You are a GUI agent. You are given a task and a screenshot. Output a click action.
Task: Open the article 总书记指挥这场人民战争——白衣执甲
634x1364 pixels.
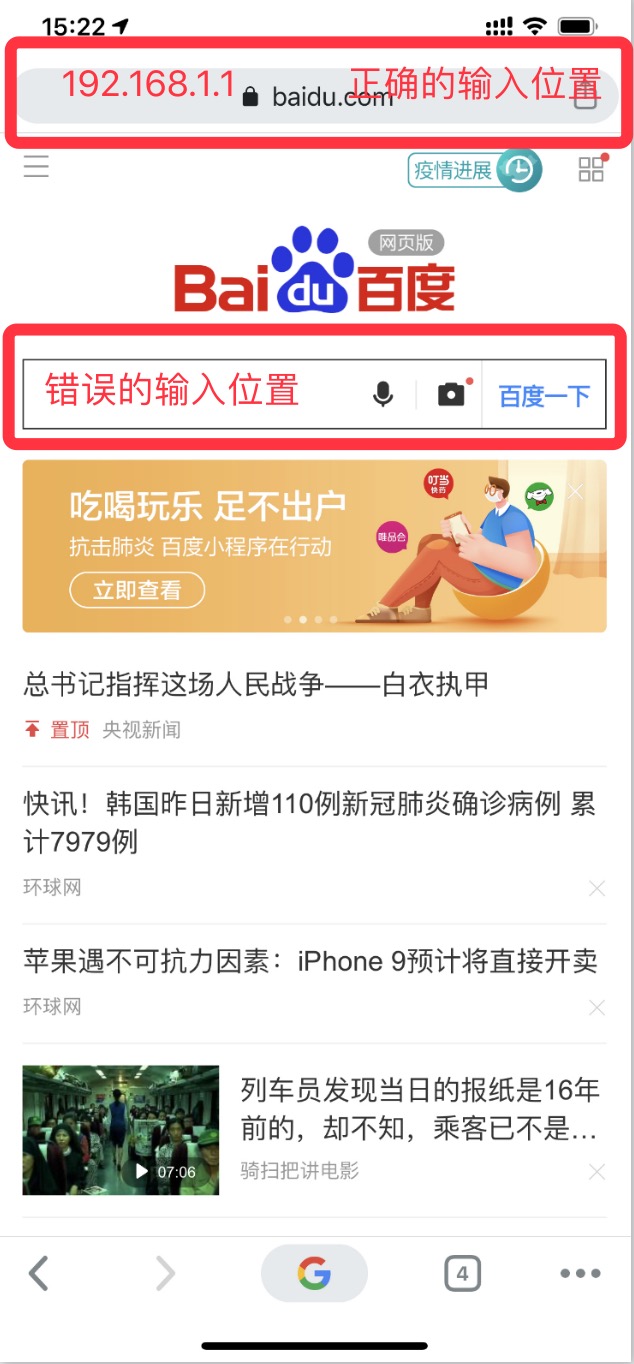coord(256,685)
